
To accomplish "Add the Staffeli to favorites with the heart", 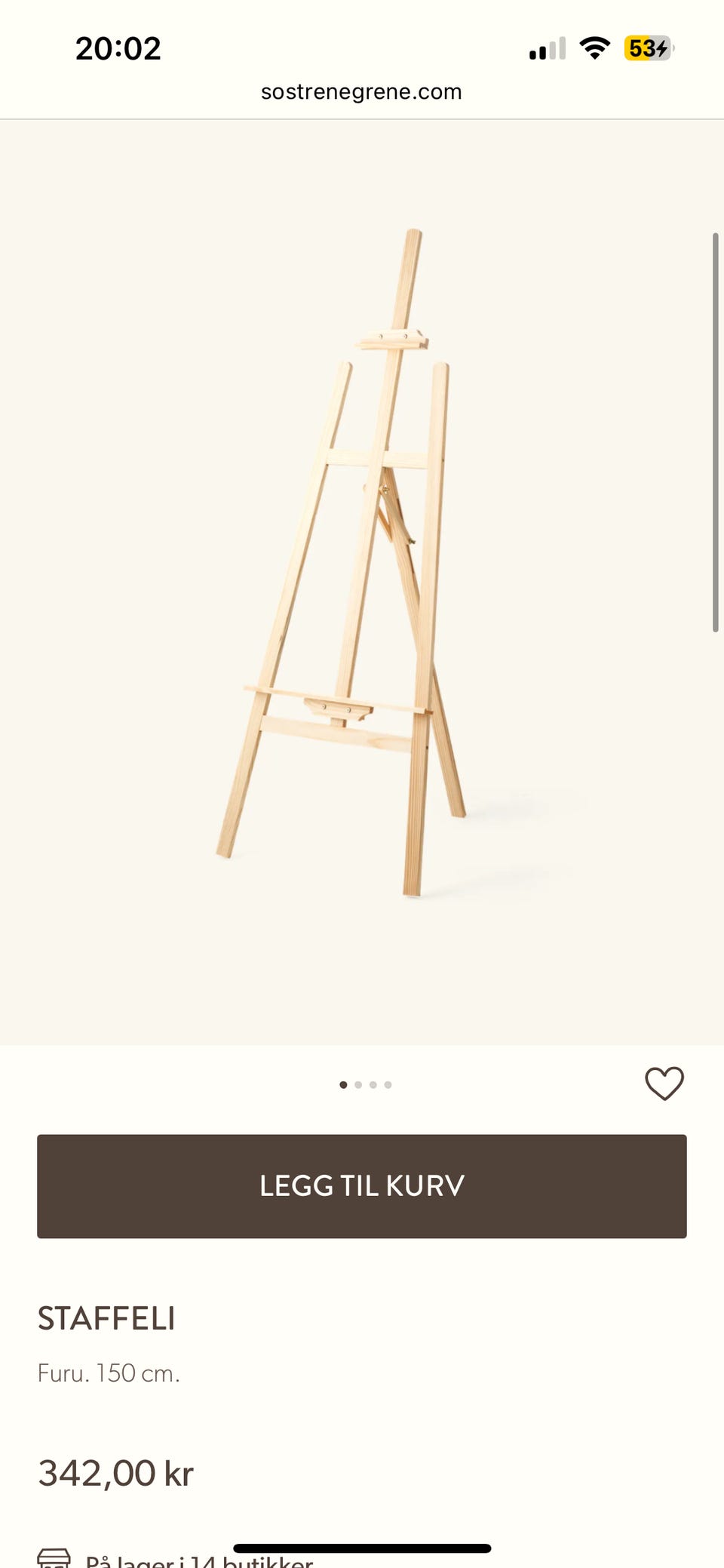I will coord(664,1084).
